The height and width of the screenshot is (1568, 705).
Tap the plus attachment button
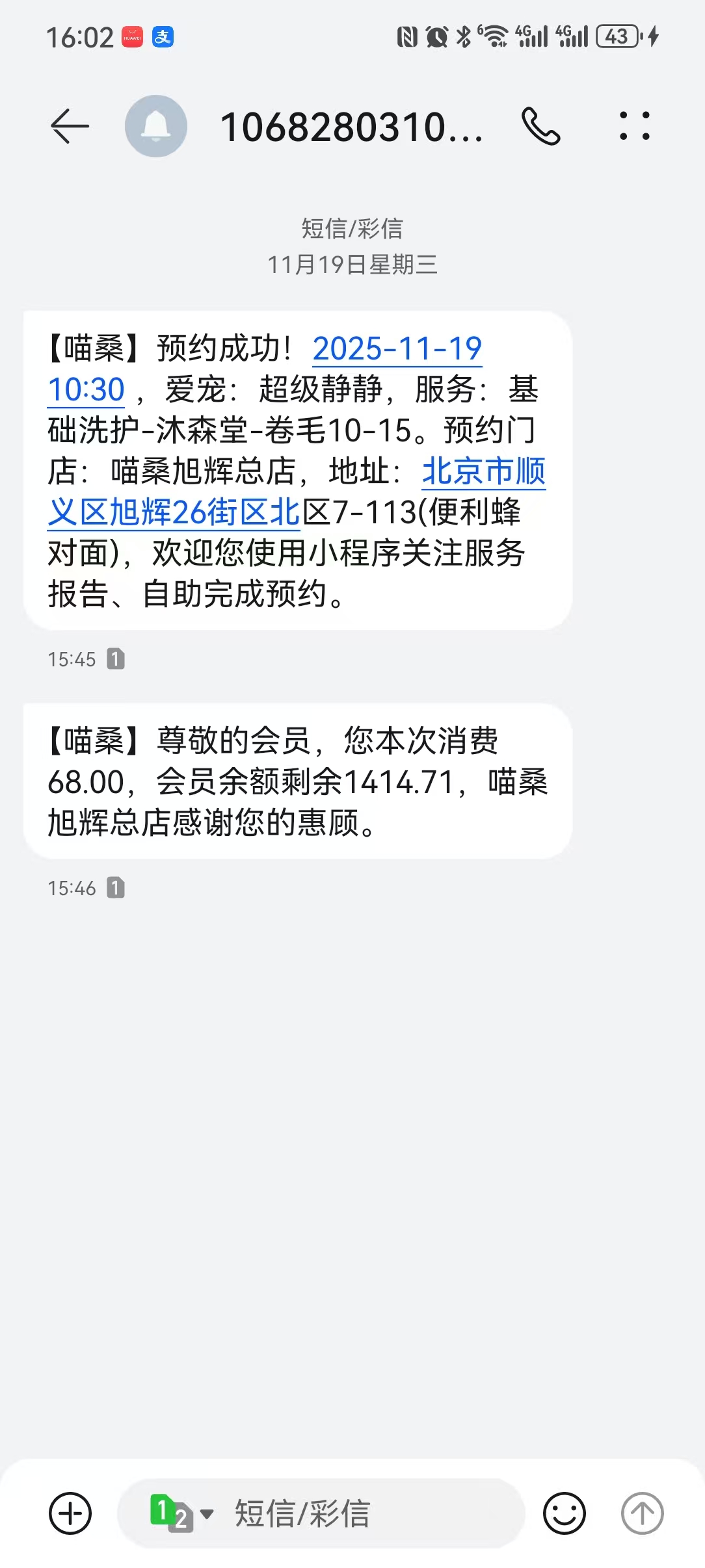click(70, 1513)
